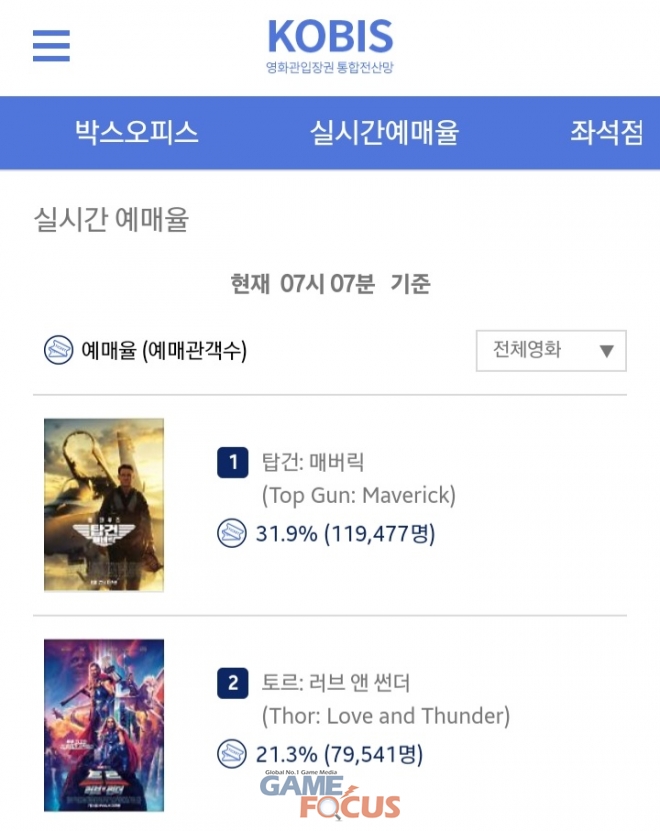This screenshot has width=660, height=831.
Task: Switch to the 박스오피스 tab
Action: (137, 133)
